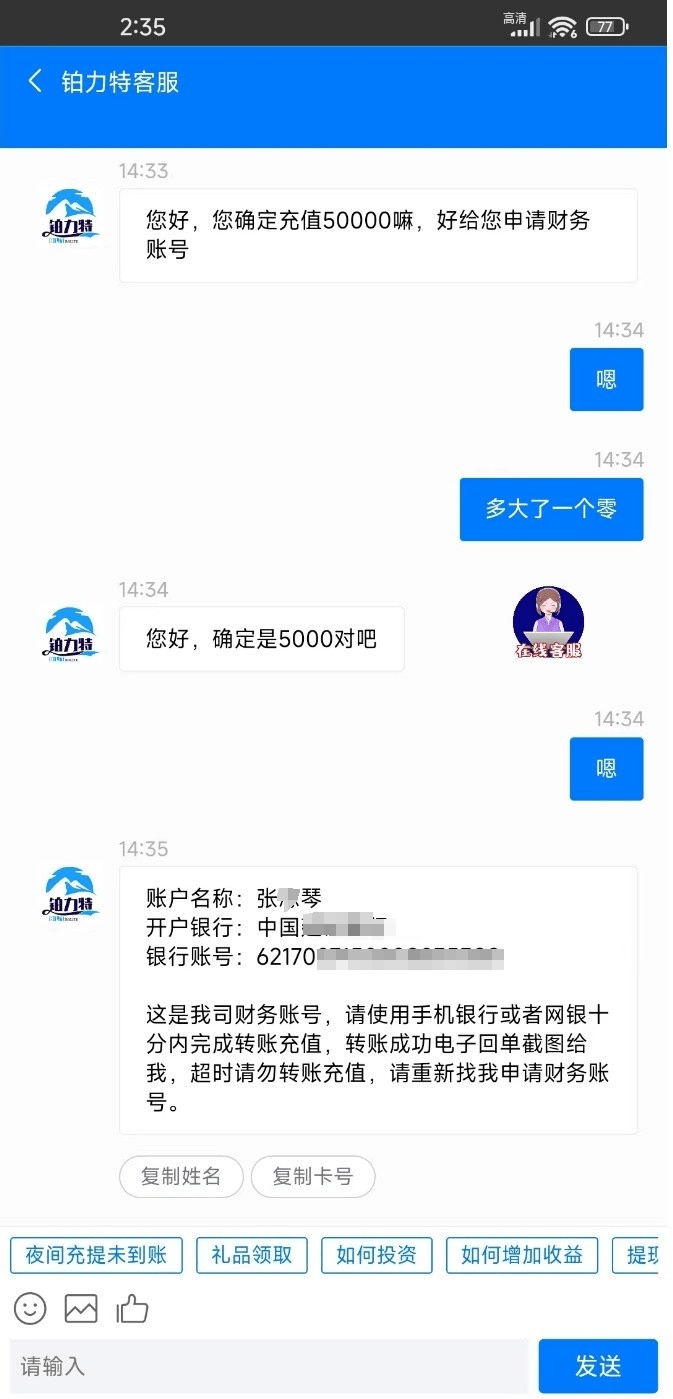Image resolution: width=673 pixels, height=1399 pixels.
Task: Select the 夜间充提未到账 quick question
Action: click(x=96, y=1255)
